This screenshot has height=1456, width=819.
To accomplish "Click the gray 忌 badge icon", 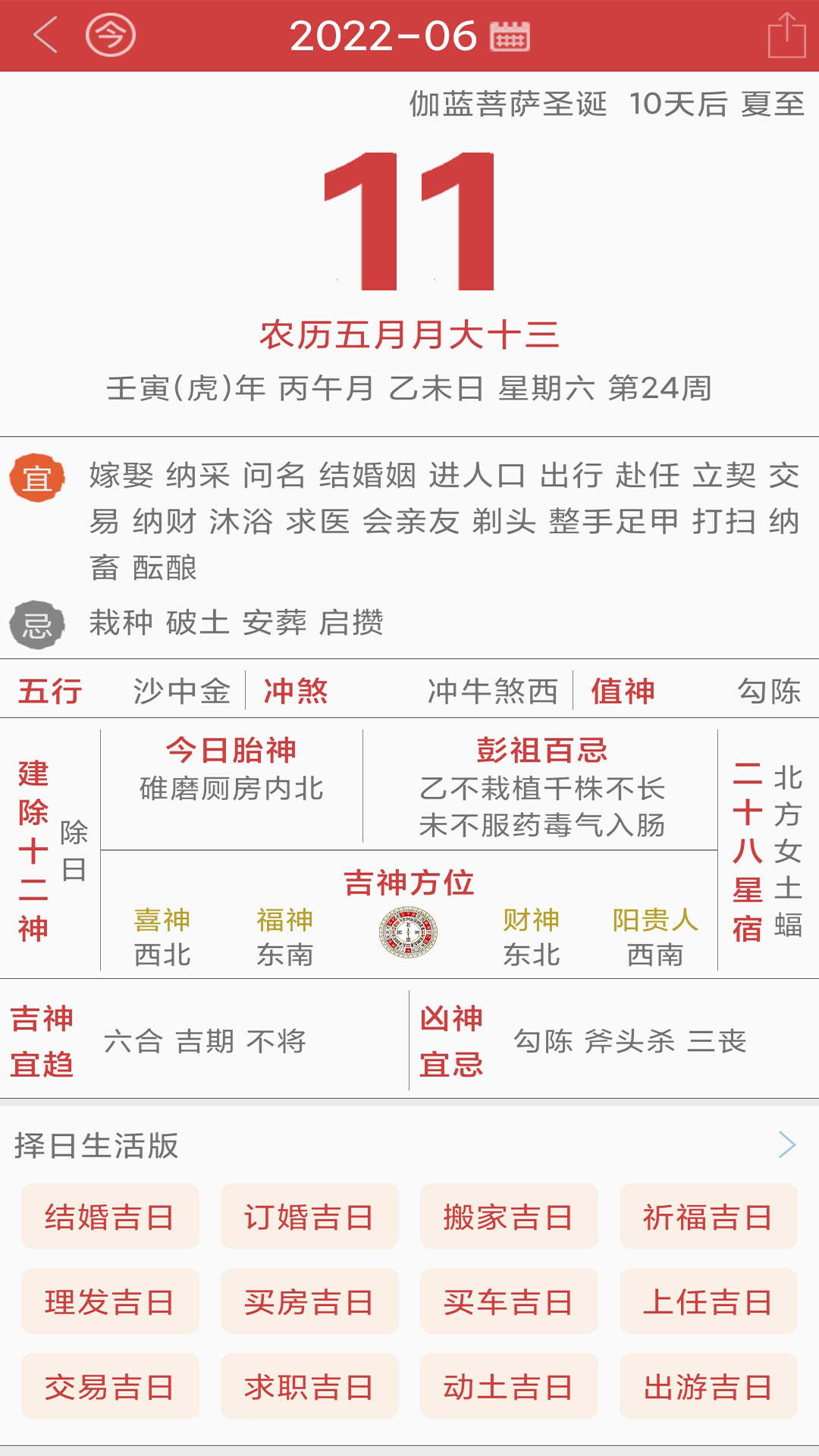I will point(39,623).
